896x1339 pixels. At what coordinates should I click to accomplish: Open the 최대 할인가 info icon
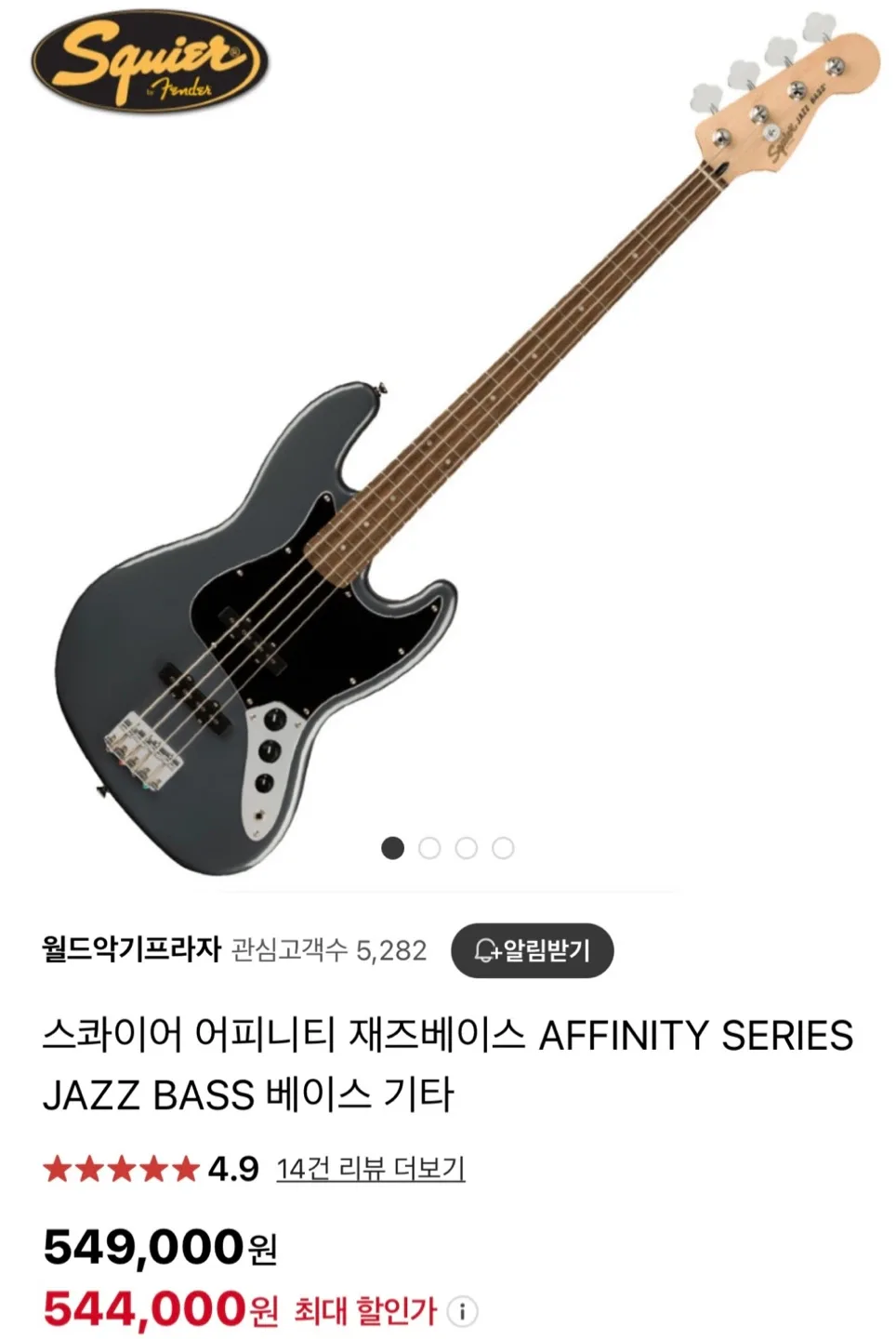[462, 1311]
